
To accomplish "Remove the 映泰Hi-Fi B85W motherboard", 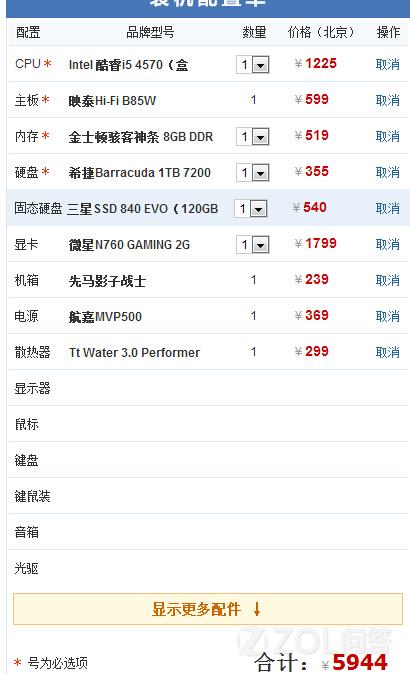I will coord(388,101).
